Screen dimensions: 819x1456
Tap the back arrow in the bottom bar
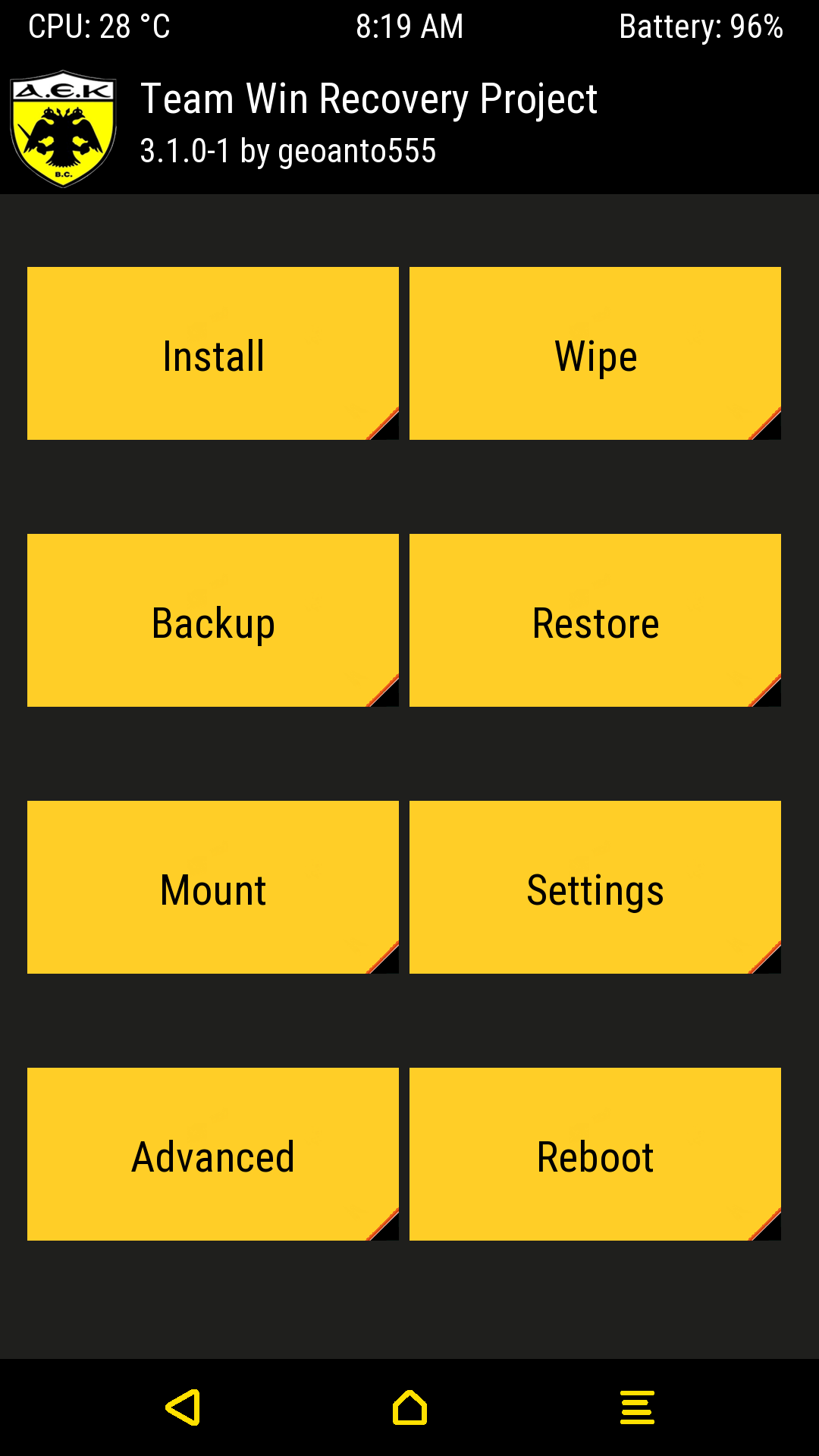point(183,1407)
